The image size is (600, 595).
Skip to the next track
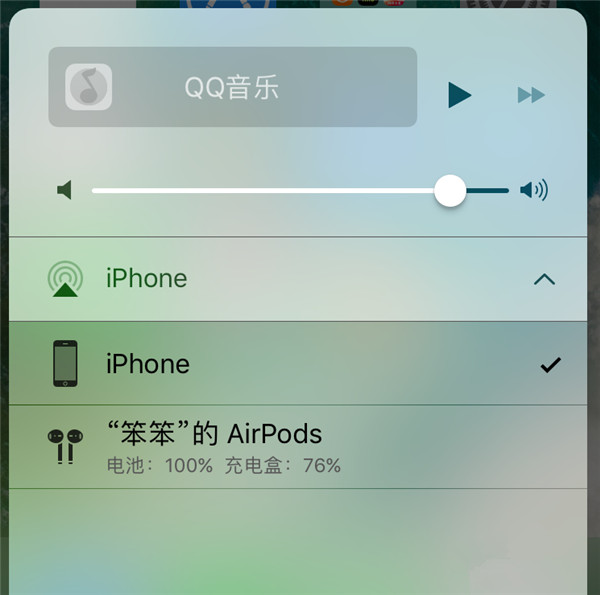(x=531, y=95)
